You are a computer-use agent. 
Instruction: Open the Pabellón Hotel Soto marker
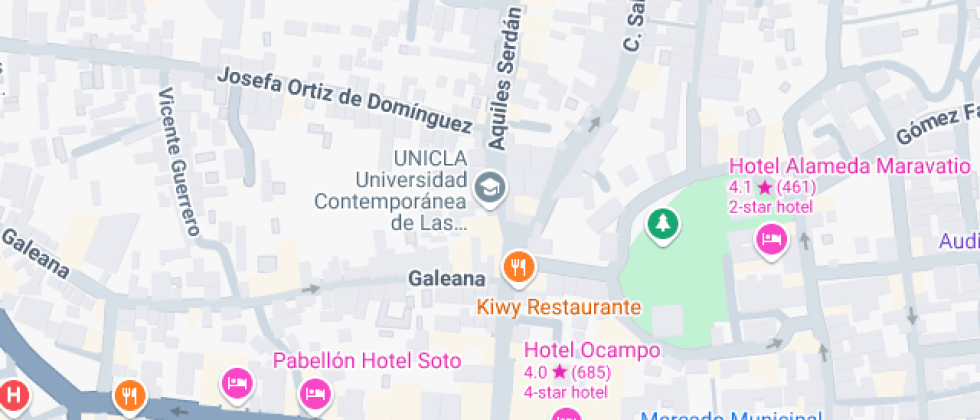click(x=314, y=392)
